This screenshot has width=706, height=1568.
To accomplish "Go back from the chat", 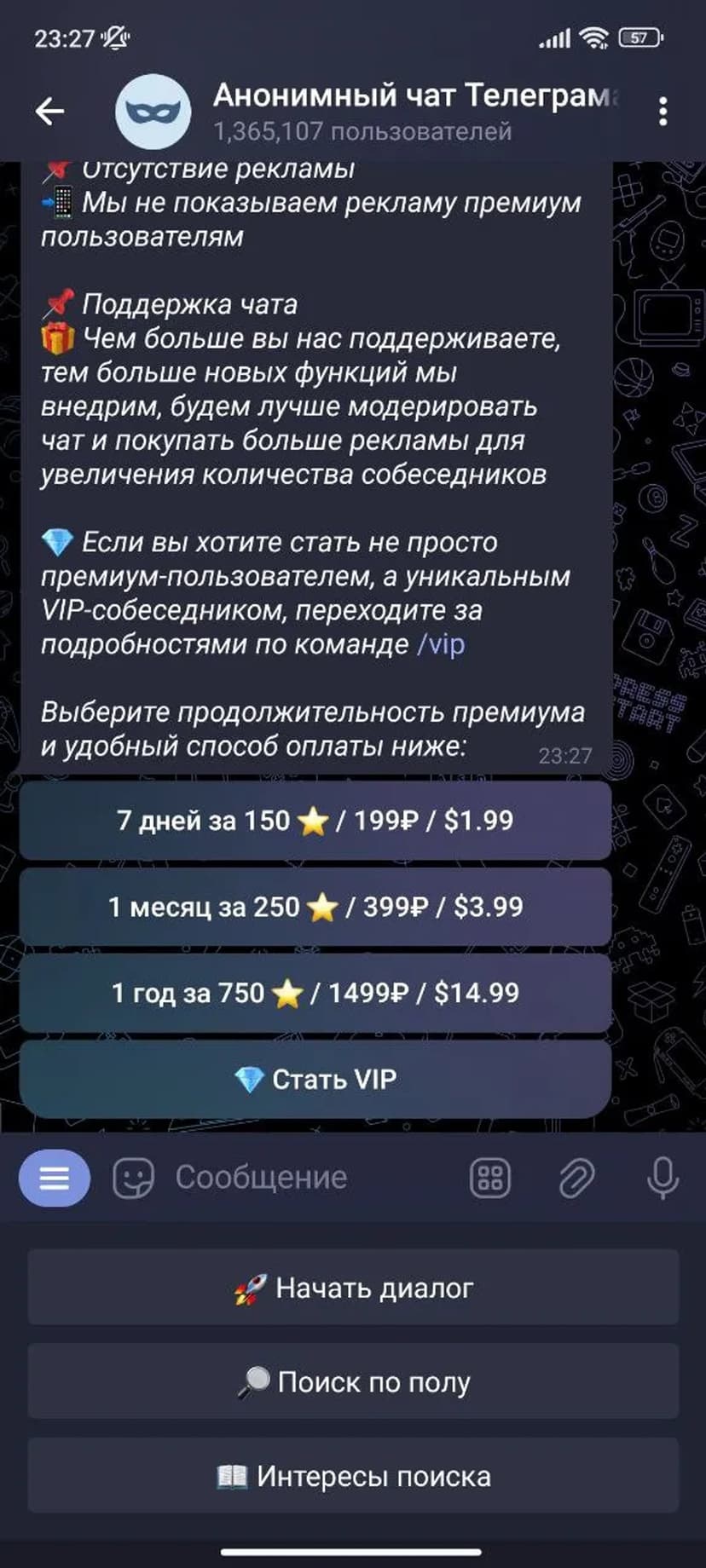I will (x=49, y=111).
